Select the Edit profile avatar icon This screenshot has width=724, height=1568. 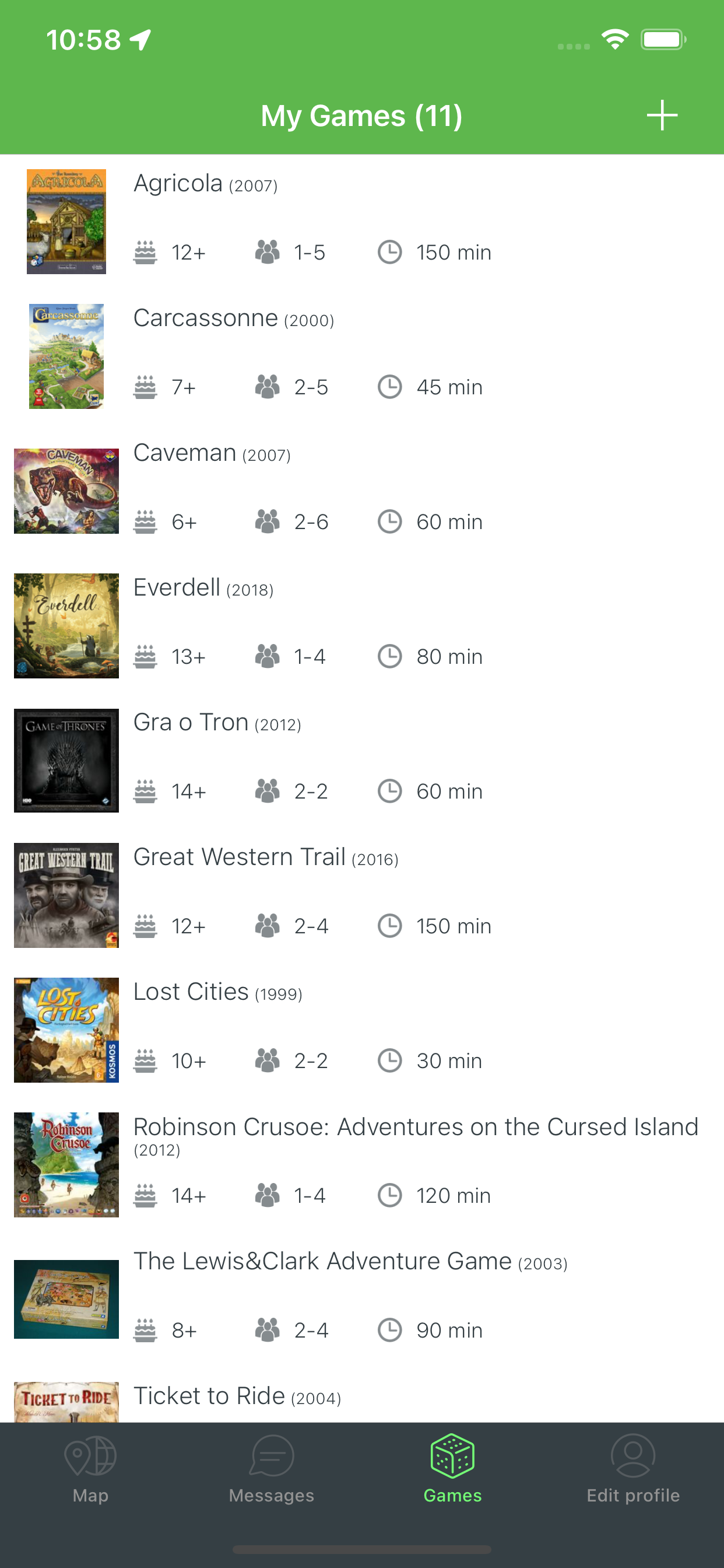(x=632, y=1457)
